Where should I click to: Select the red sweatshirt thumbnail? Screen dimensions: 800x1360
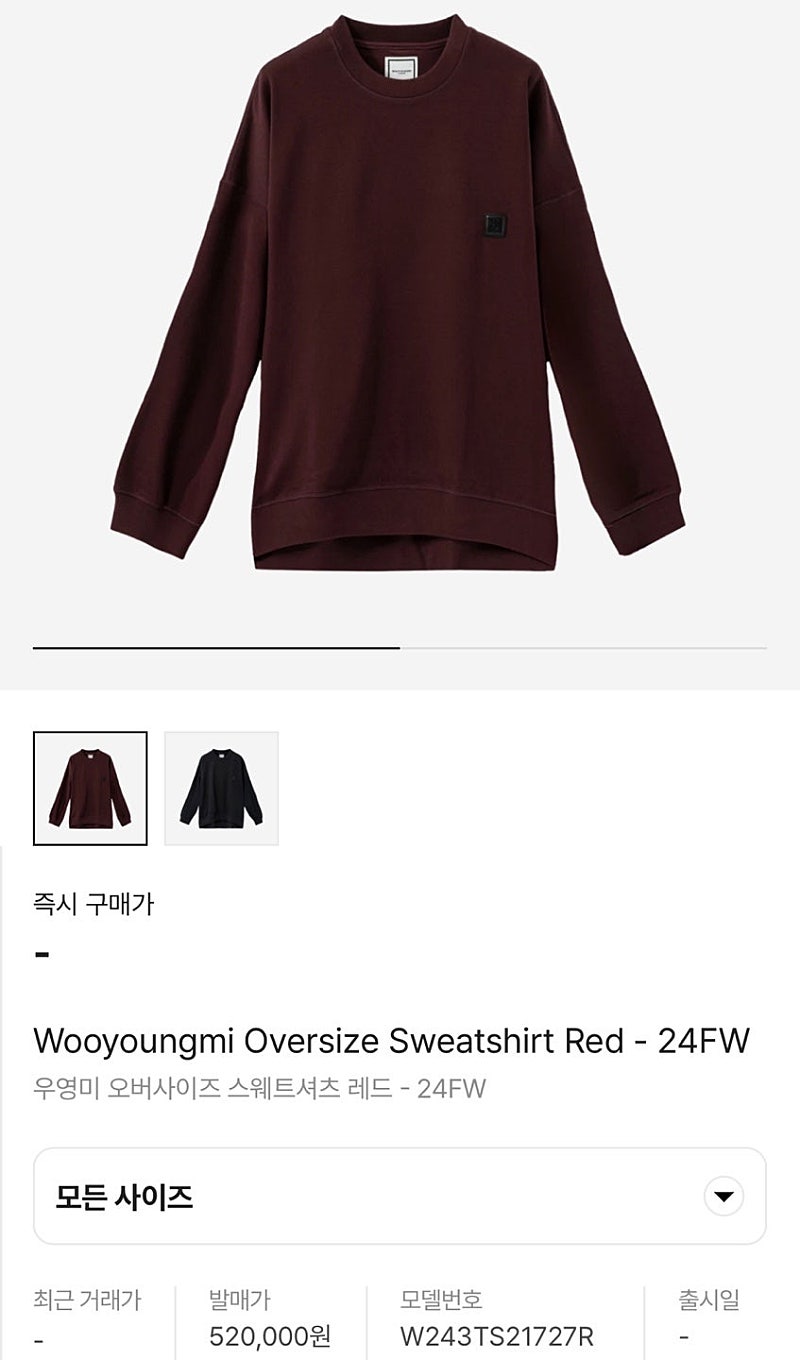click(90, 788)
